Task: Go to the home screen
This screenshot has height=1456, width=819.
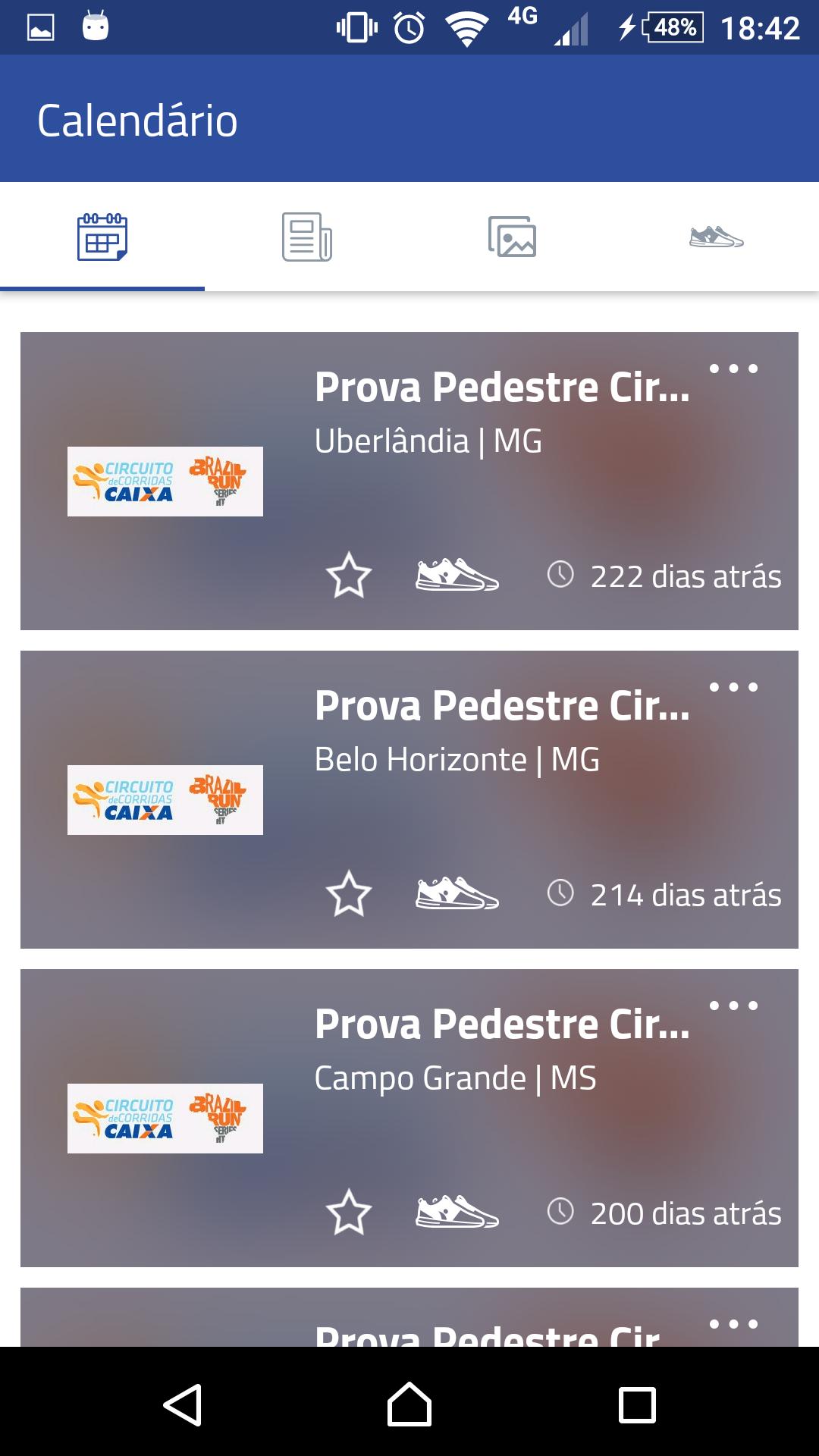Action: [x=409, y=1404]
